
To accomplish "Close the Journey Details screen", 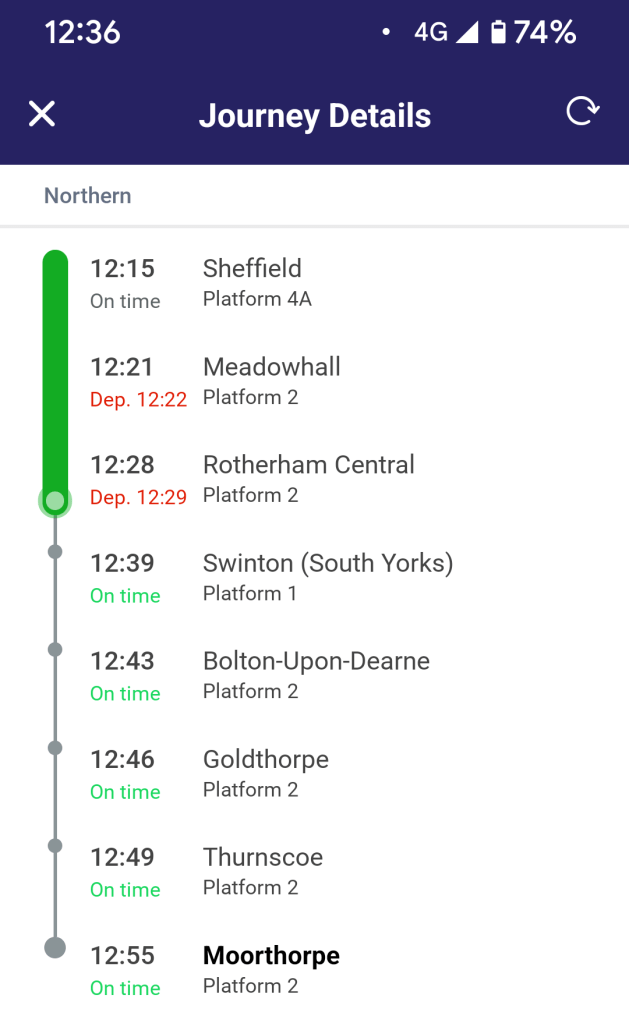I will (42, 114).
